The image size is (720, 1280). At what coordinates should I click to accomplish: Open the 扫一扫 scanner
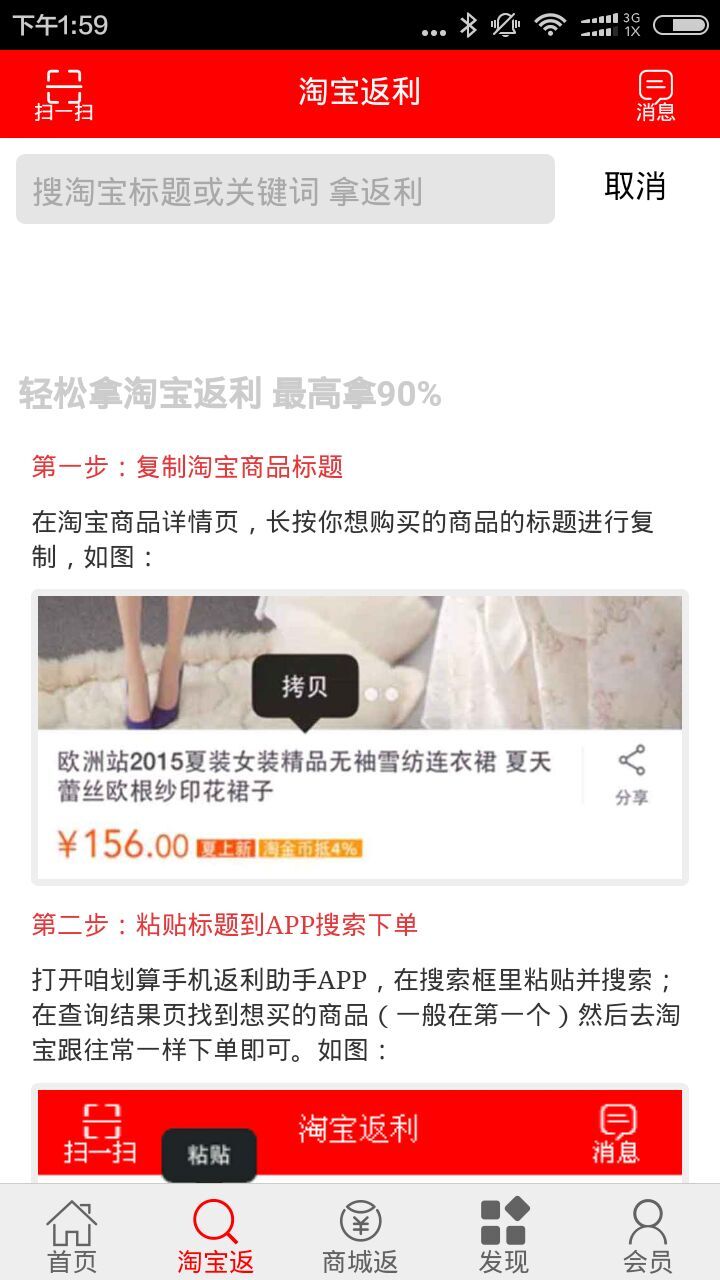[x=64, y=95]
